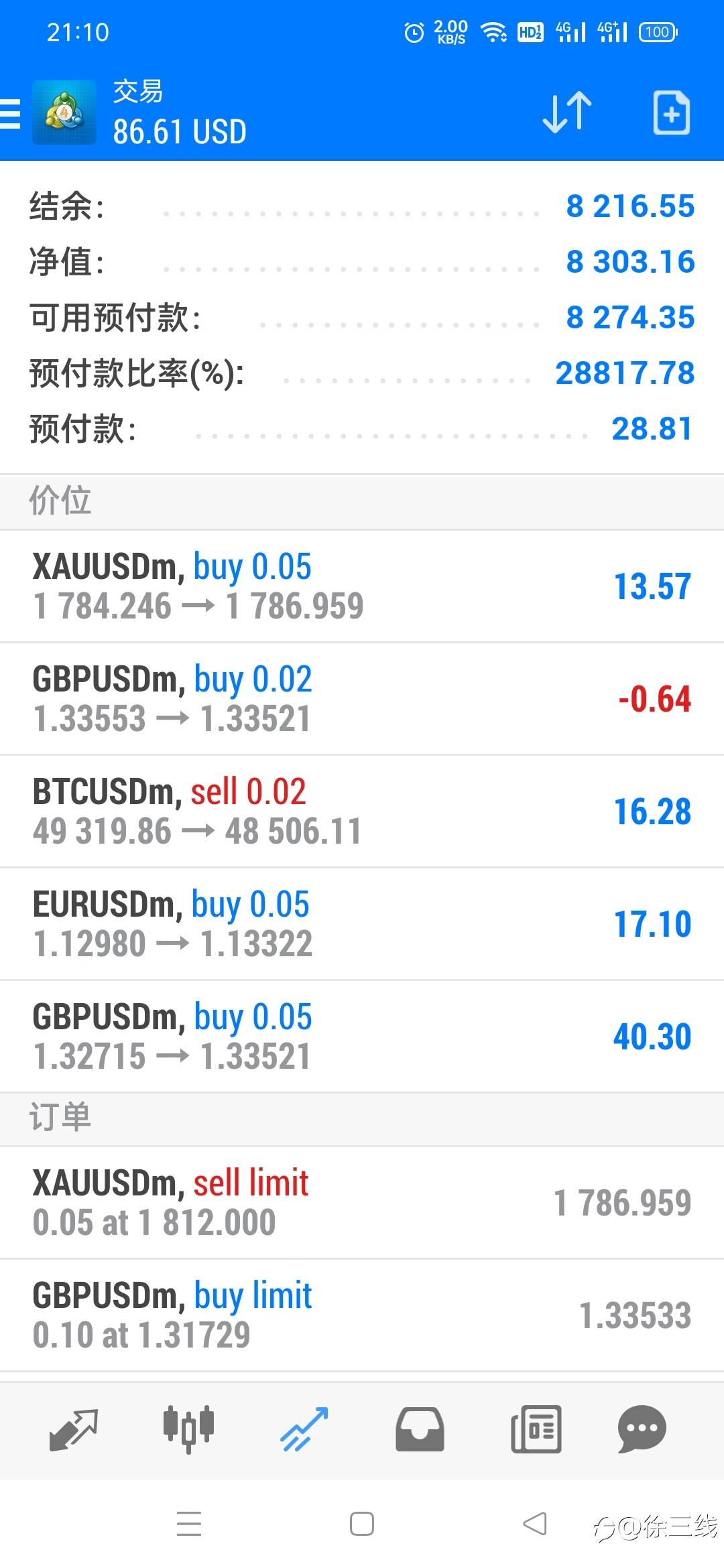
Task: Select the trade tab
Action: click(x=304, y=1429)
